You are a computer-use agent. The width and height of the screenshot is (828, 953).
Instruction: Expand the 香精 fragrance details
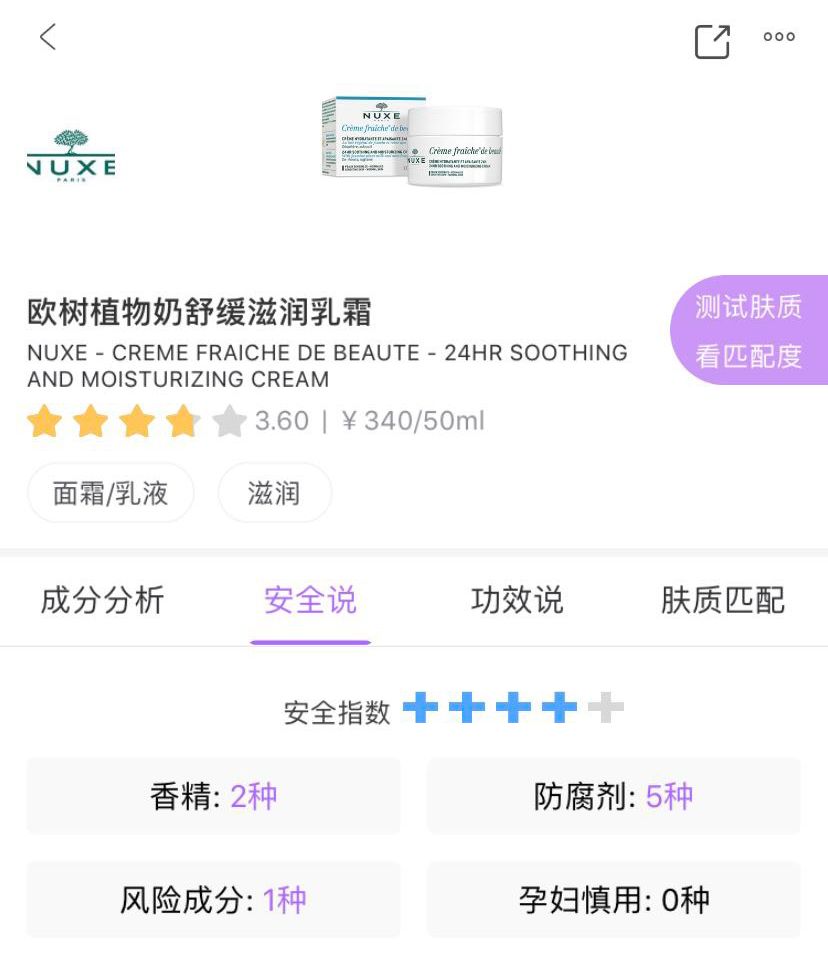pos(213,796)
